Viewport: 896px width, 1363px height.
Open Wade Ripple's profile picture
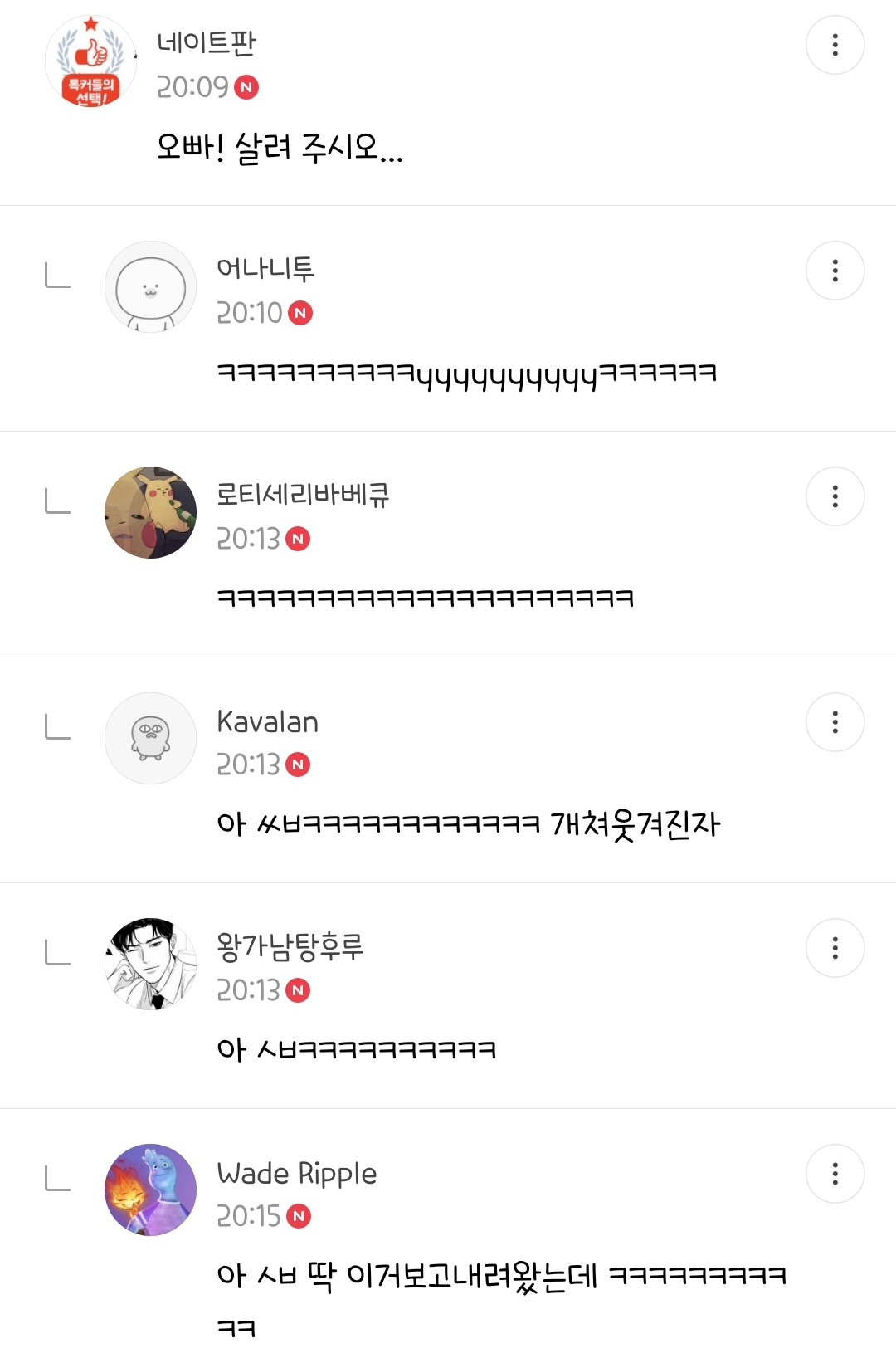click(150, 1190)
